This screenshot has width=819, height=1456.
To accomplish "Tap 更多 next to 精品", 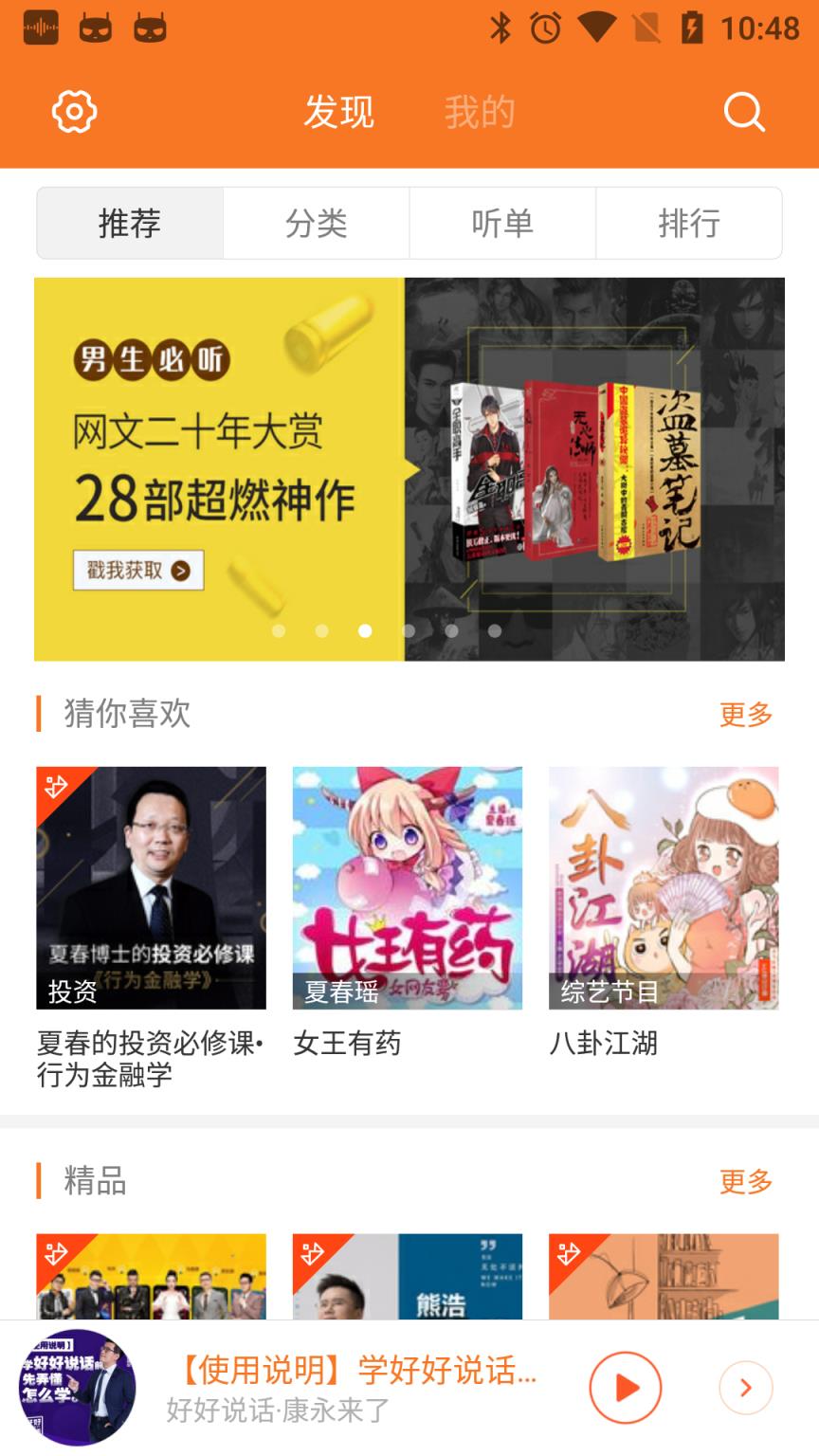I will click(x=747, y=1182).
